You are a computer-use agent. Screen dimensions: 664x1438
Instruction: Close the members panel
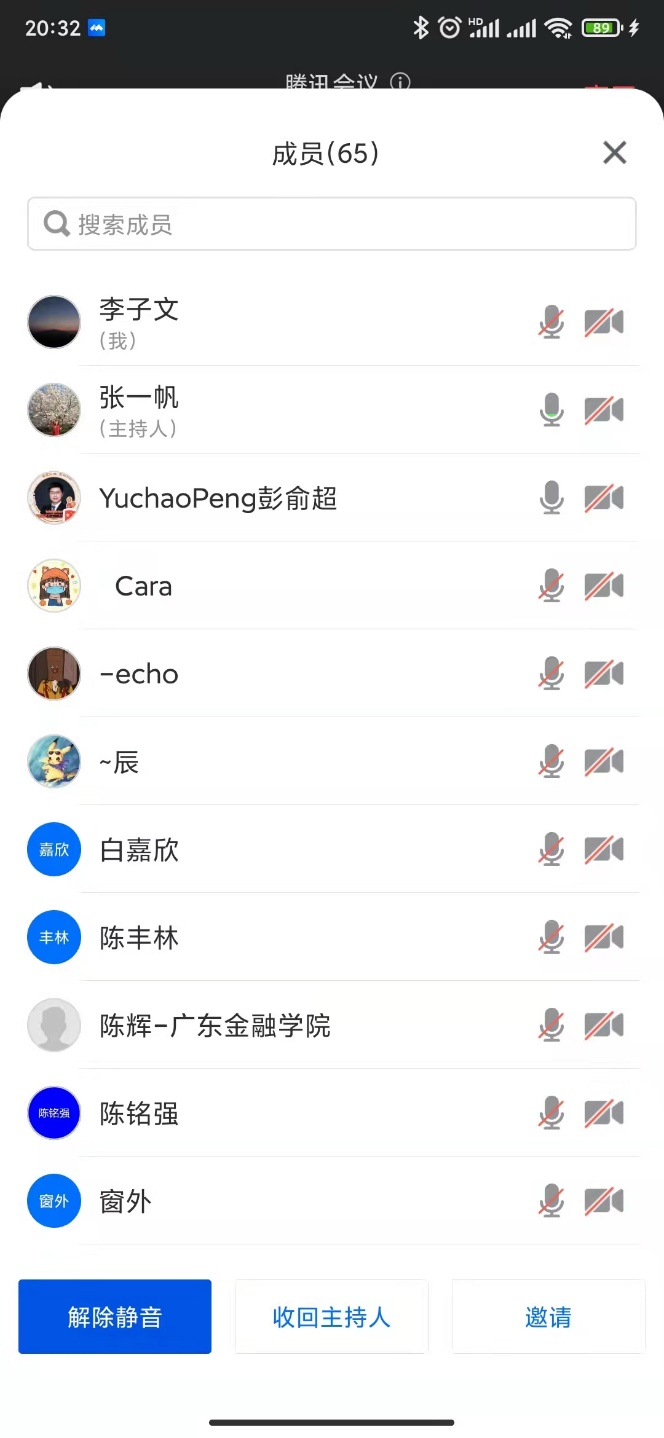pyautogui.click(x=614, y=152)
